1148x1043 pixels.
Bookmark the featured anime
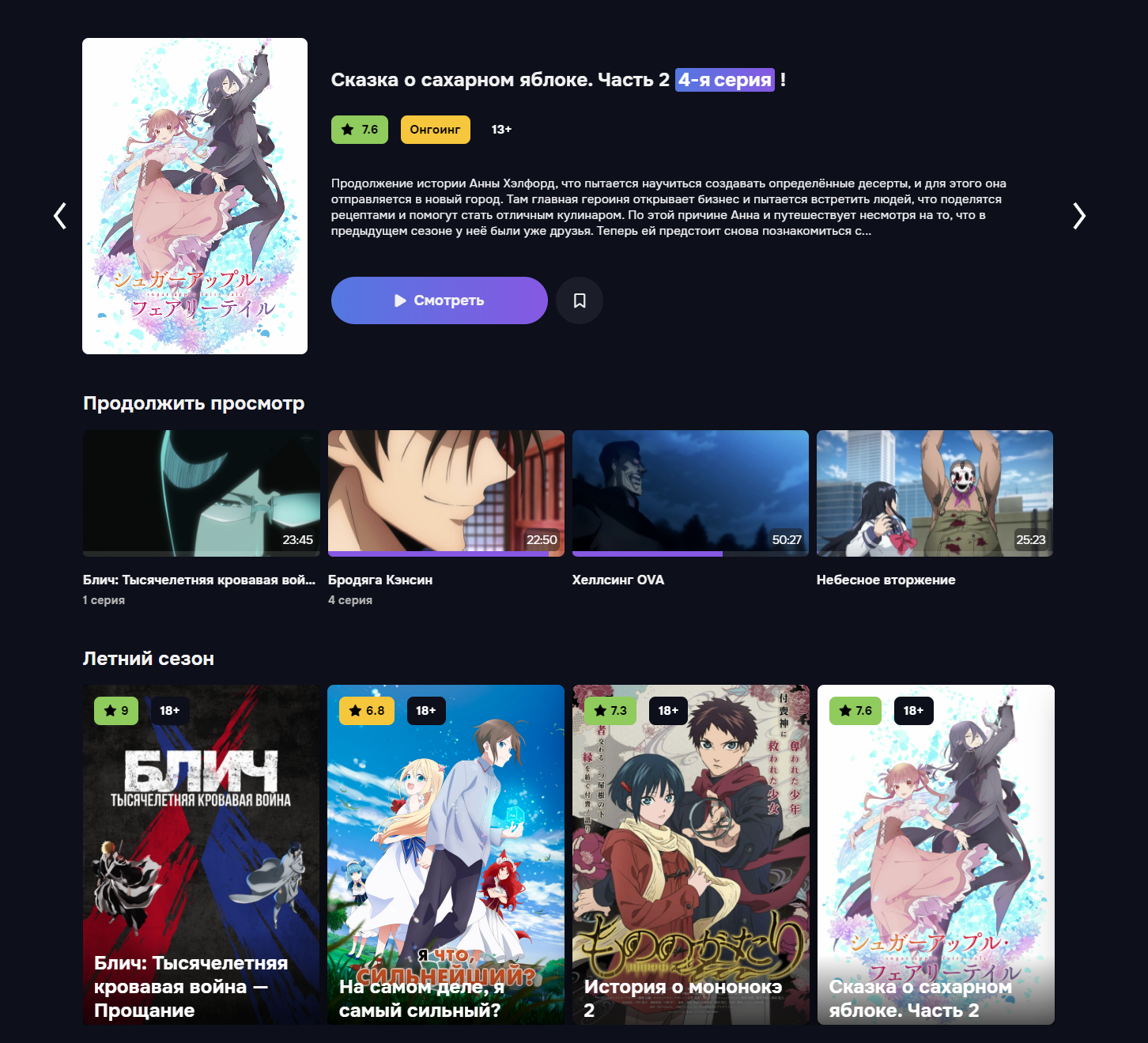point(580,300)
